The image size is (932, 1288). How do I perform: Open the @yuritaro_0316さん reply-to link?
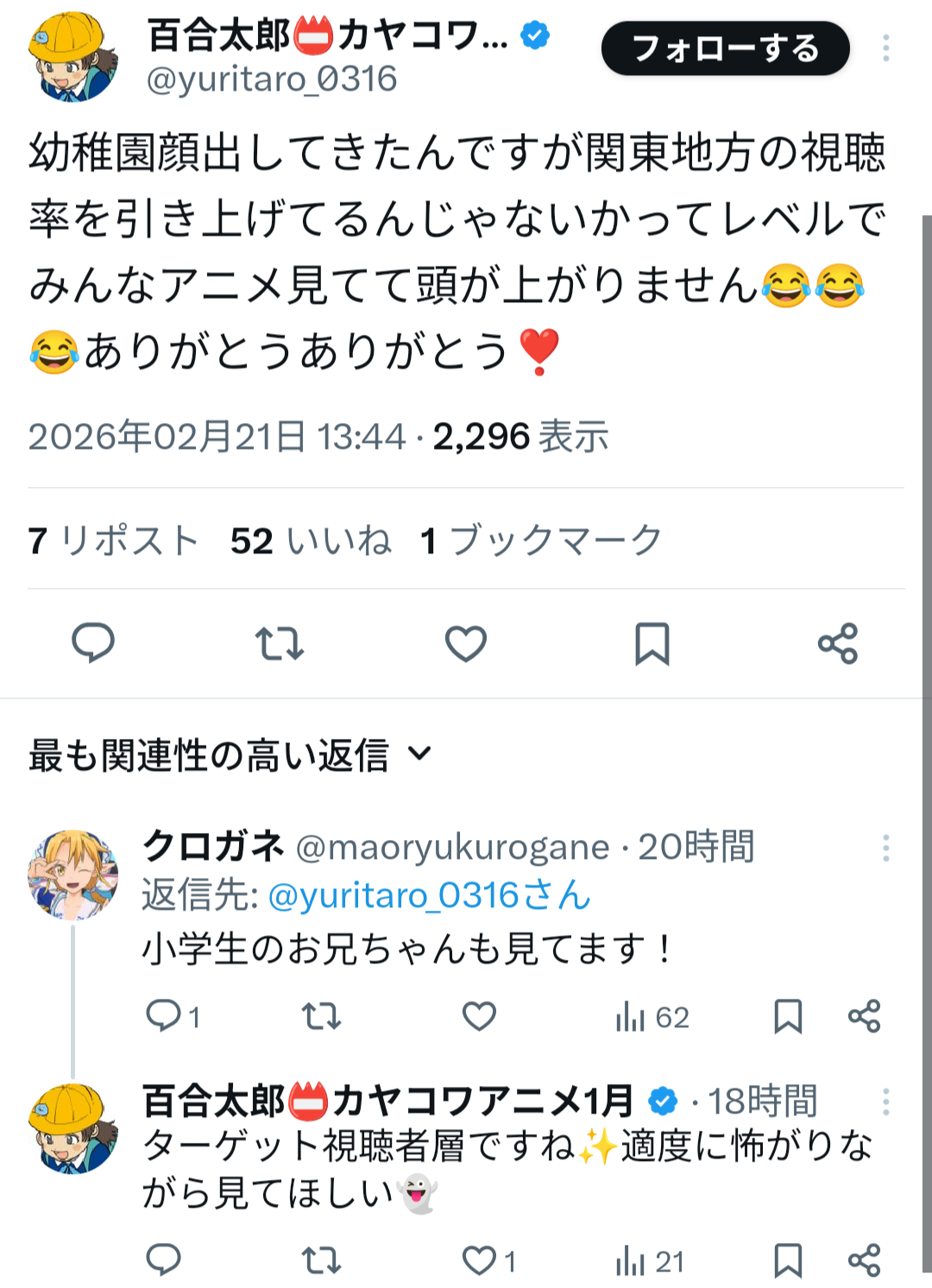point(429,896)
